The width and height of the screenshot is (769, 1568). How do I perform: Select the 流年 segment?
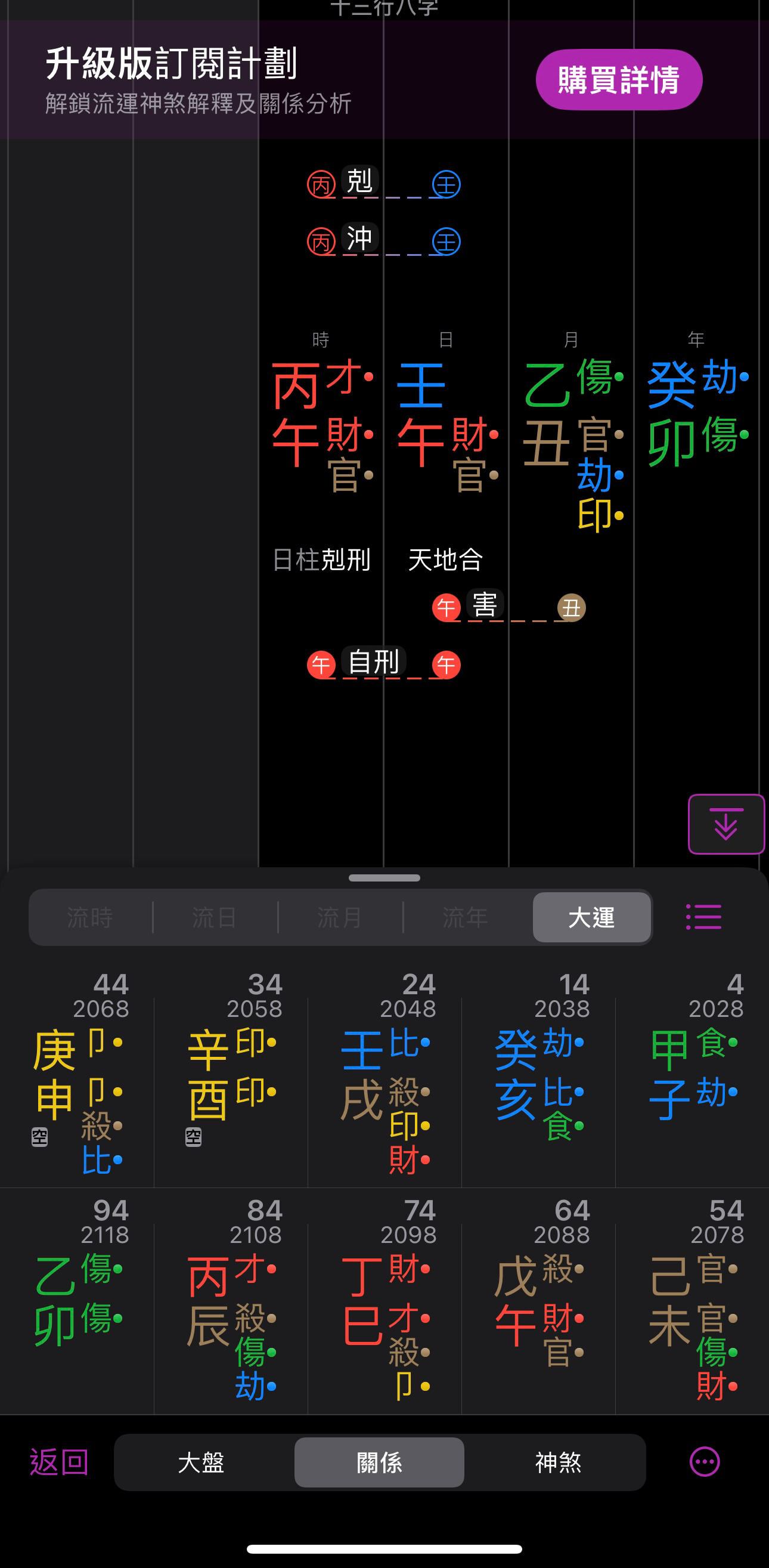pos(465,917)
